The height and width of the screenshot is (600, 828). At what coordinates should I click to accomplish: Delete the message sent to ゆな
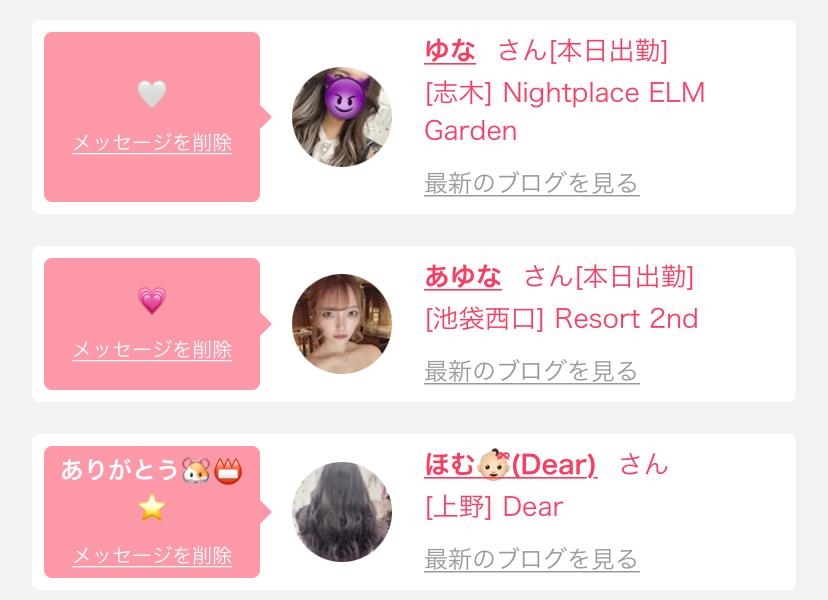(152, 143)
